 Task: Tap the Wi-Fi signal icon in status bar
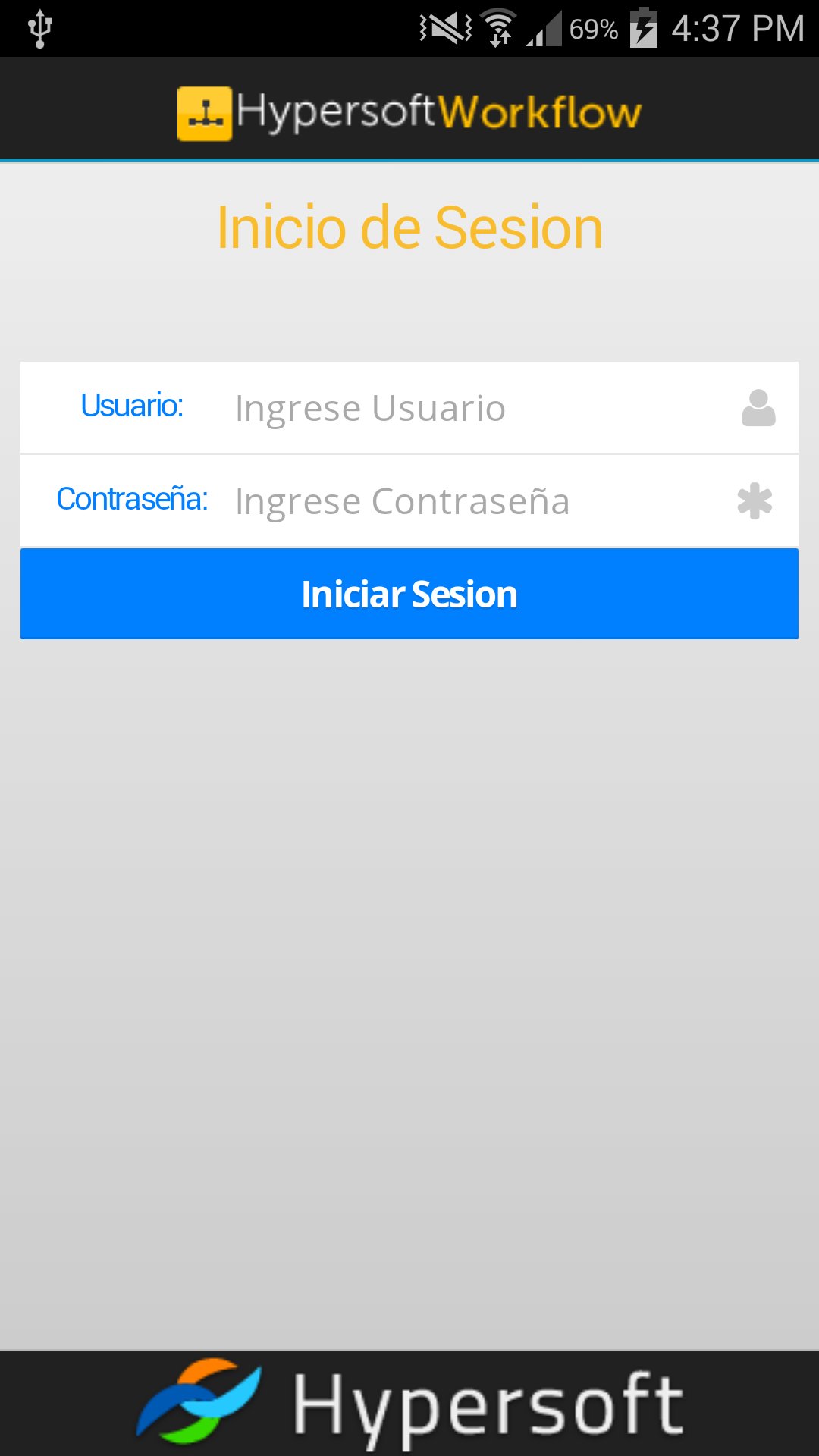click(x=497, y=25)
